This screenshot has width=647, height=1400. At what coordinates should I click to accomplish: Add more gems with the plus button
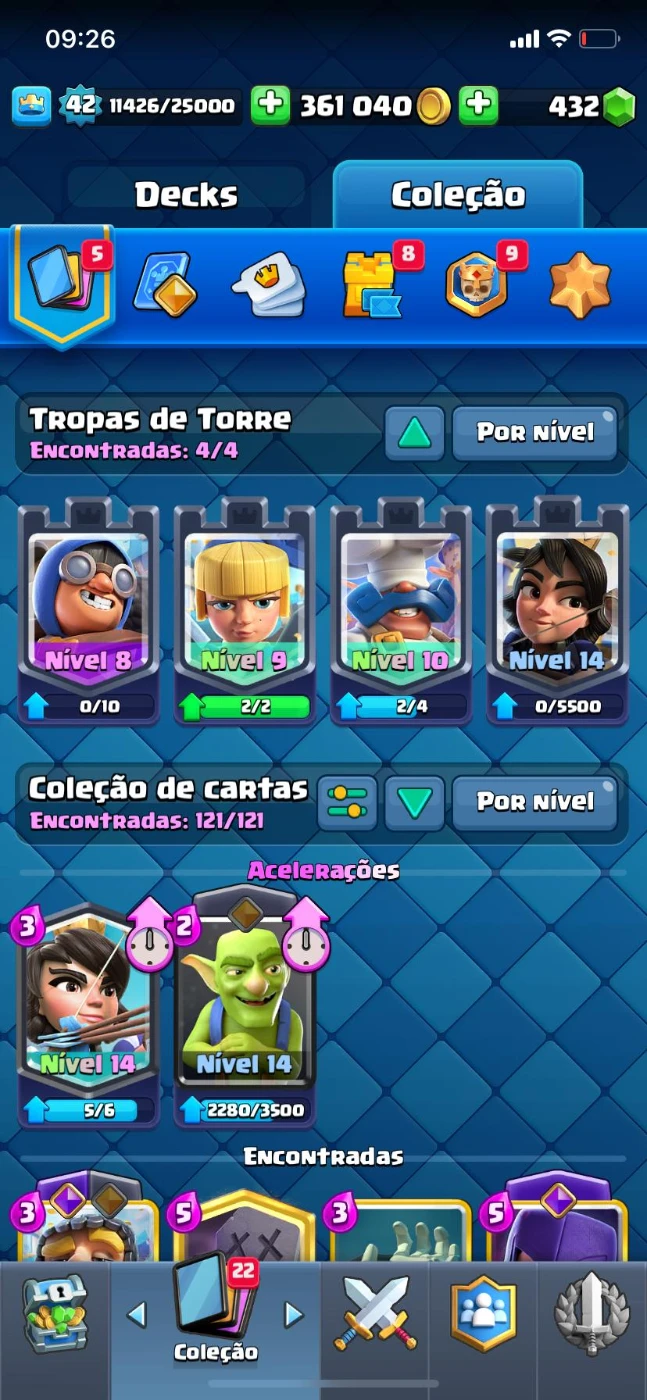click(479, 105)
